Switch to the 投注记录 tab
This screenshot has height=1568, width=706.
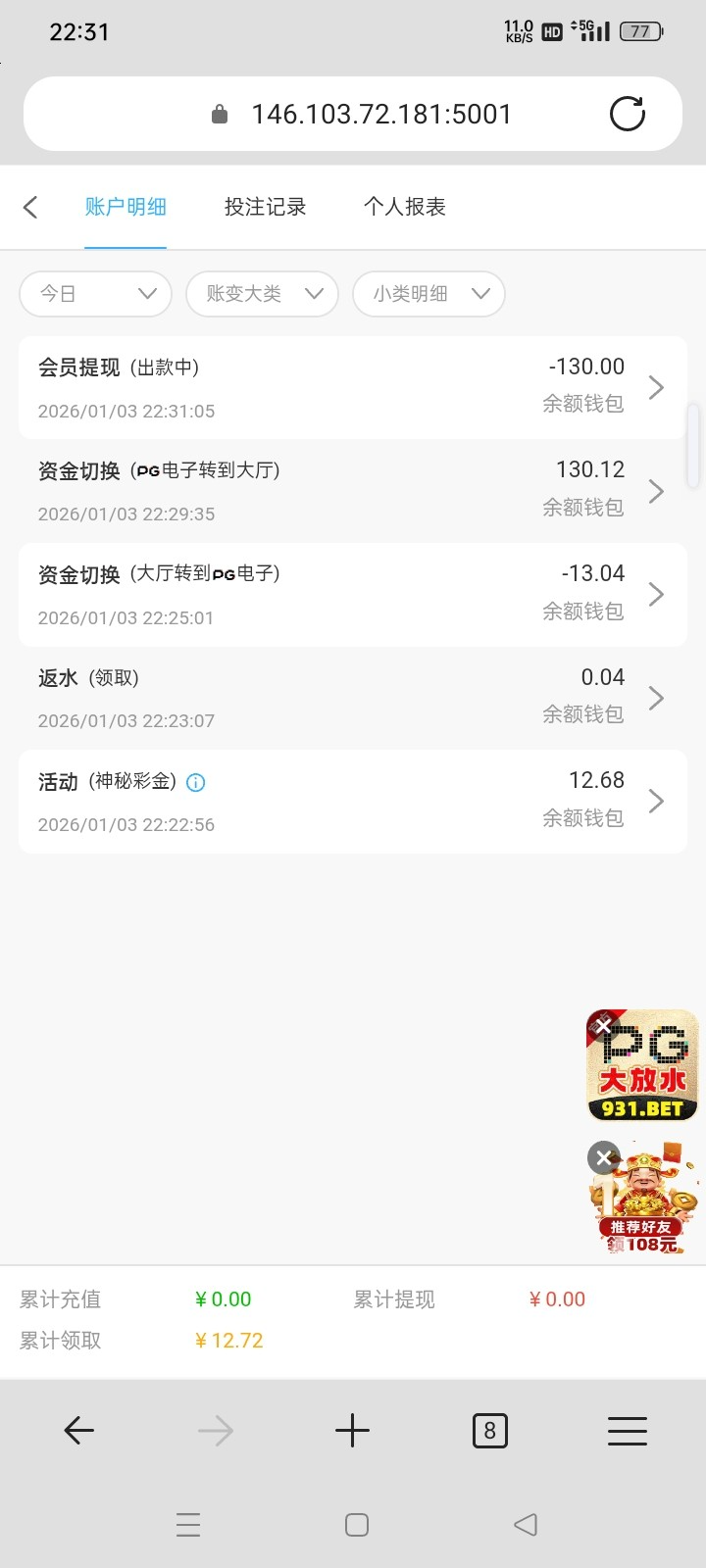point(265,207)
